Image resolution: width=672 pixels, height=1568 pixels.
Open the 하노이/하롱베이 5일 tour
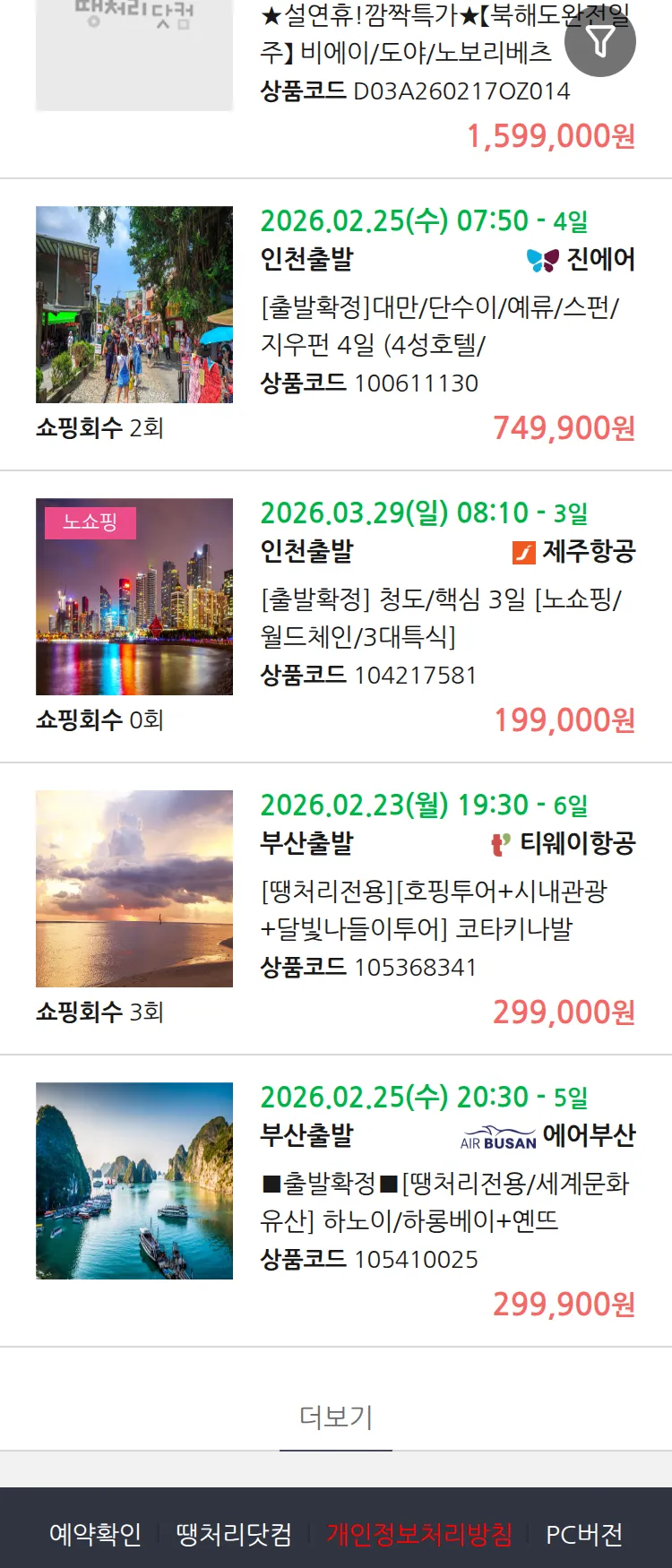[444, 1202]
